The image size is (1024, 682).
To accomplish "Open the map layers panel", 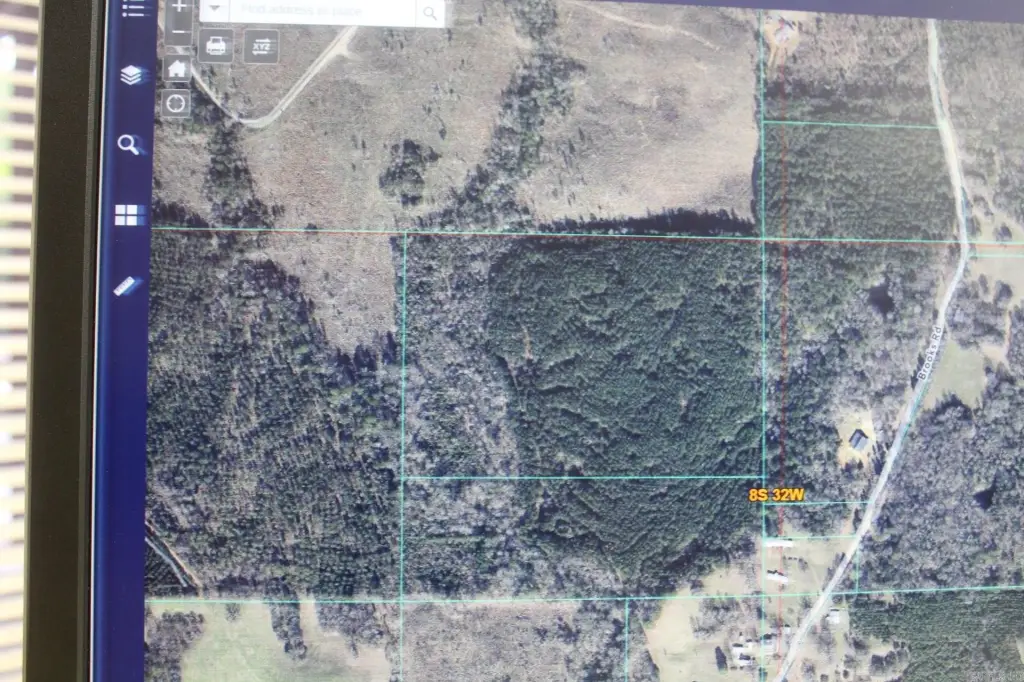I will tap(131, 75).
